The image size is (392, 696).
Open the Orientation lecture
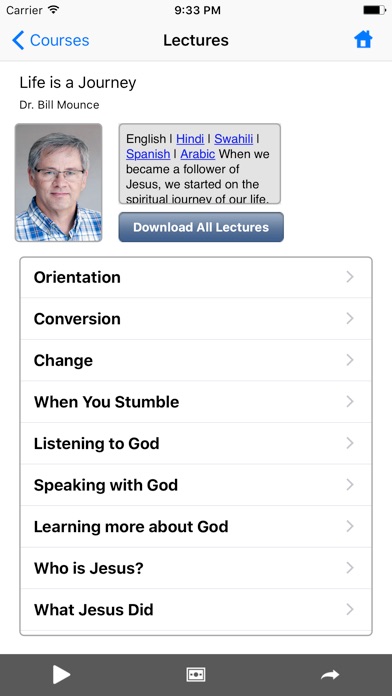pos(196,277)
